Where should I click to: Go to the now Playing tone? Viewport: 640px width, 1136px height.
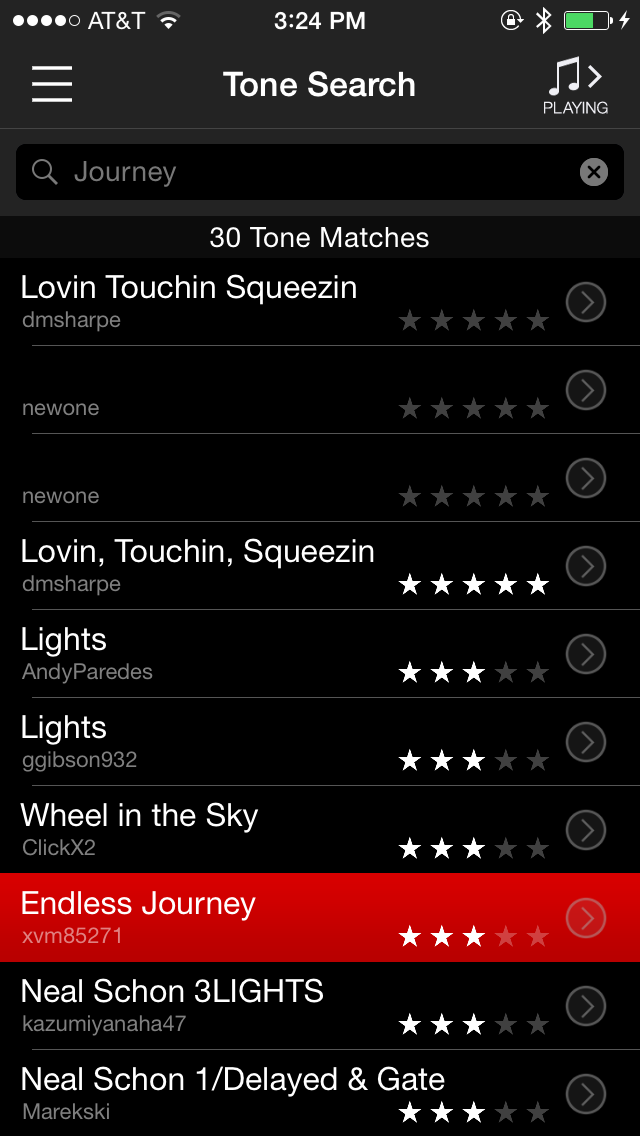click(x=575, y=86)
